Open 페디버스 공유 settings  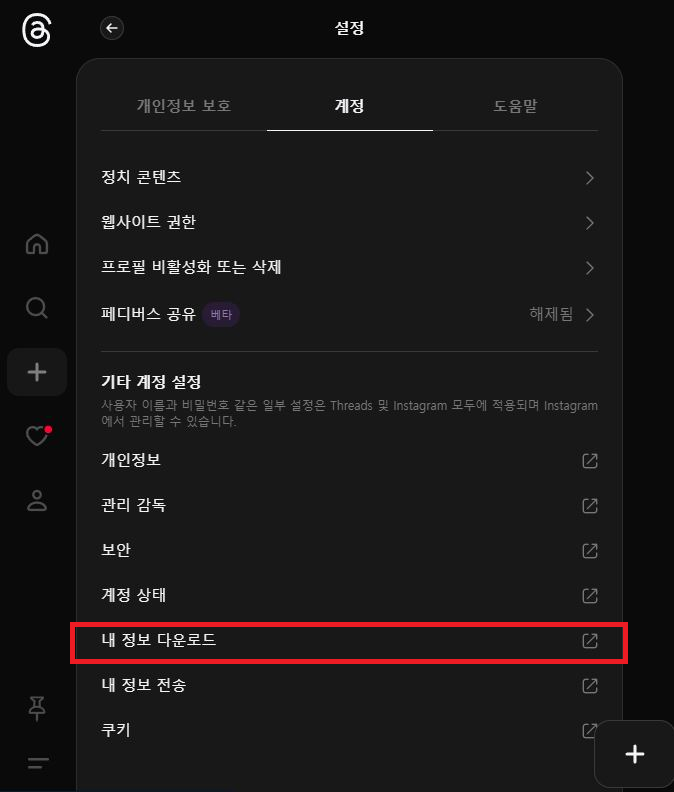348,314
